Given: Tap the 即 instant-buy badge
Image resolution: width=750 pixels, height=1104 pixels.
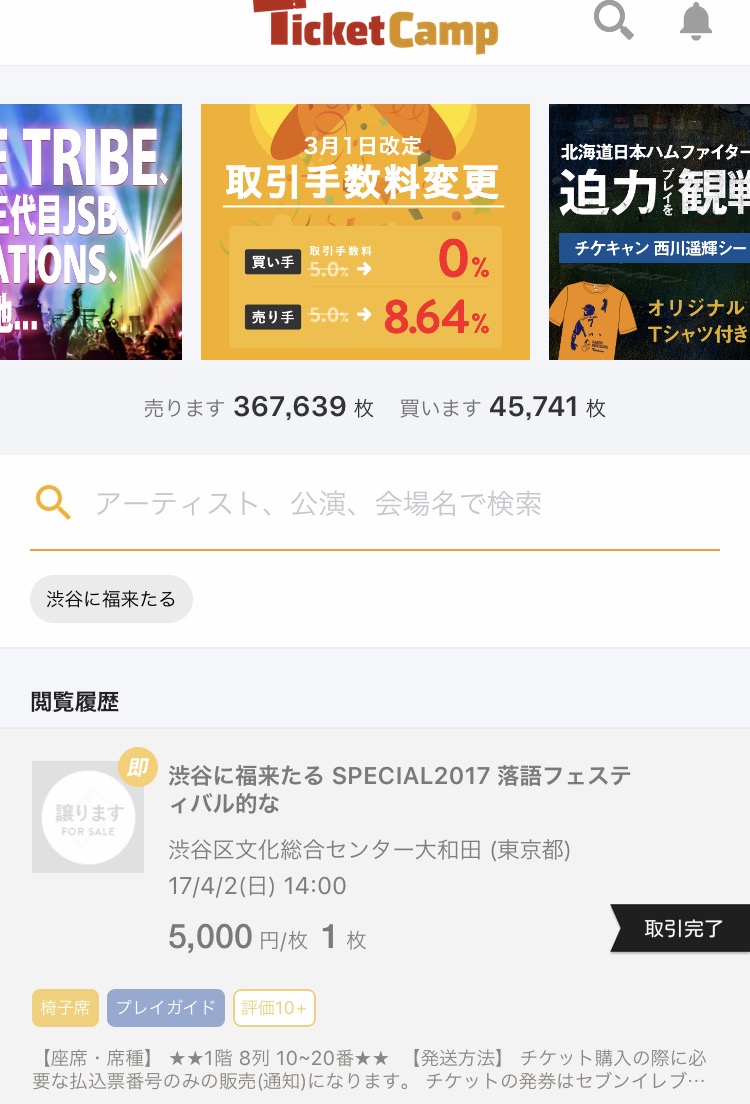Looking at the screenshot, I should point(138,764).
